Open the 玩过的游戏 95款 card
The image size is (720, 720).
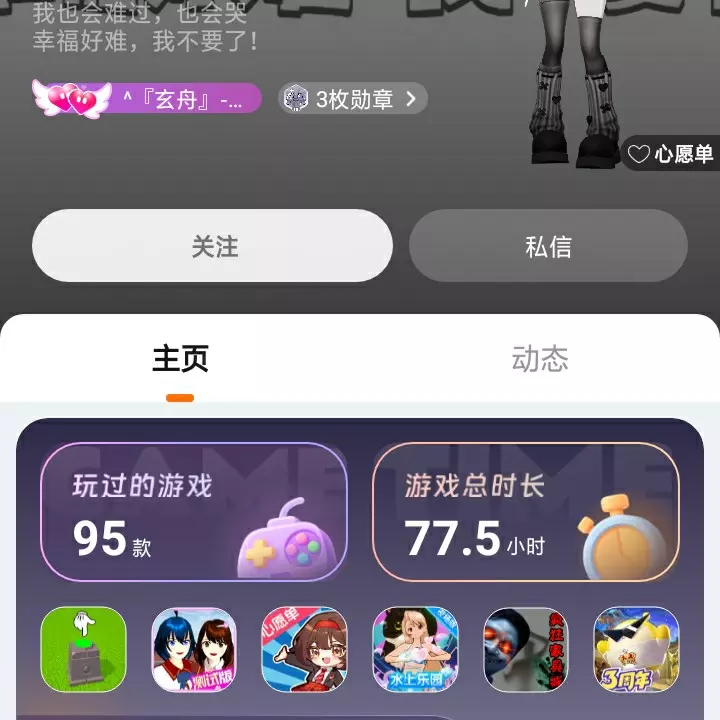[194, 512]
